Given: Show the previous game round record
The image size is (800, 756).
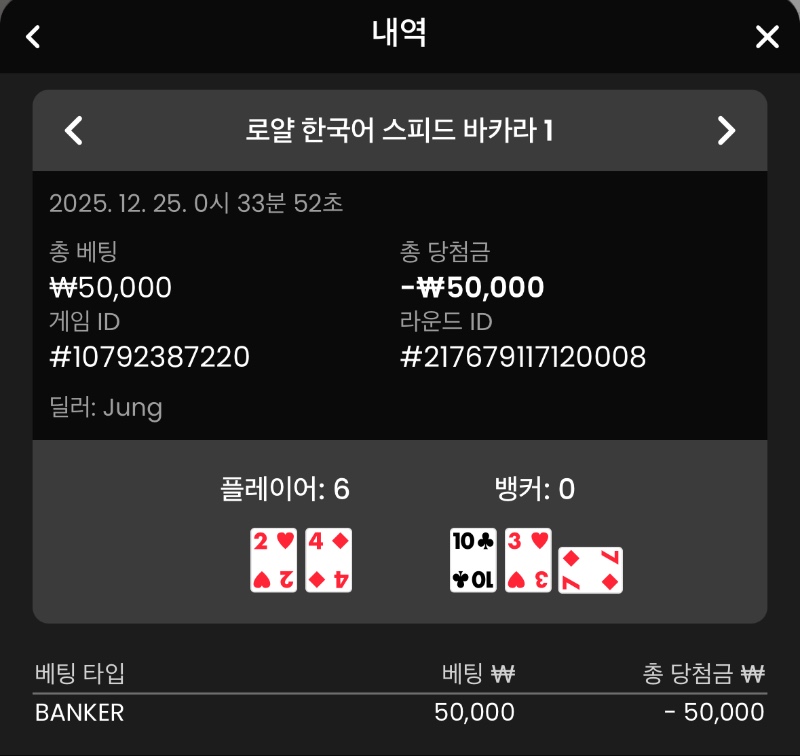Looking at the screenshot, I should click(73, 130).
